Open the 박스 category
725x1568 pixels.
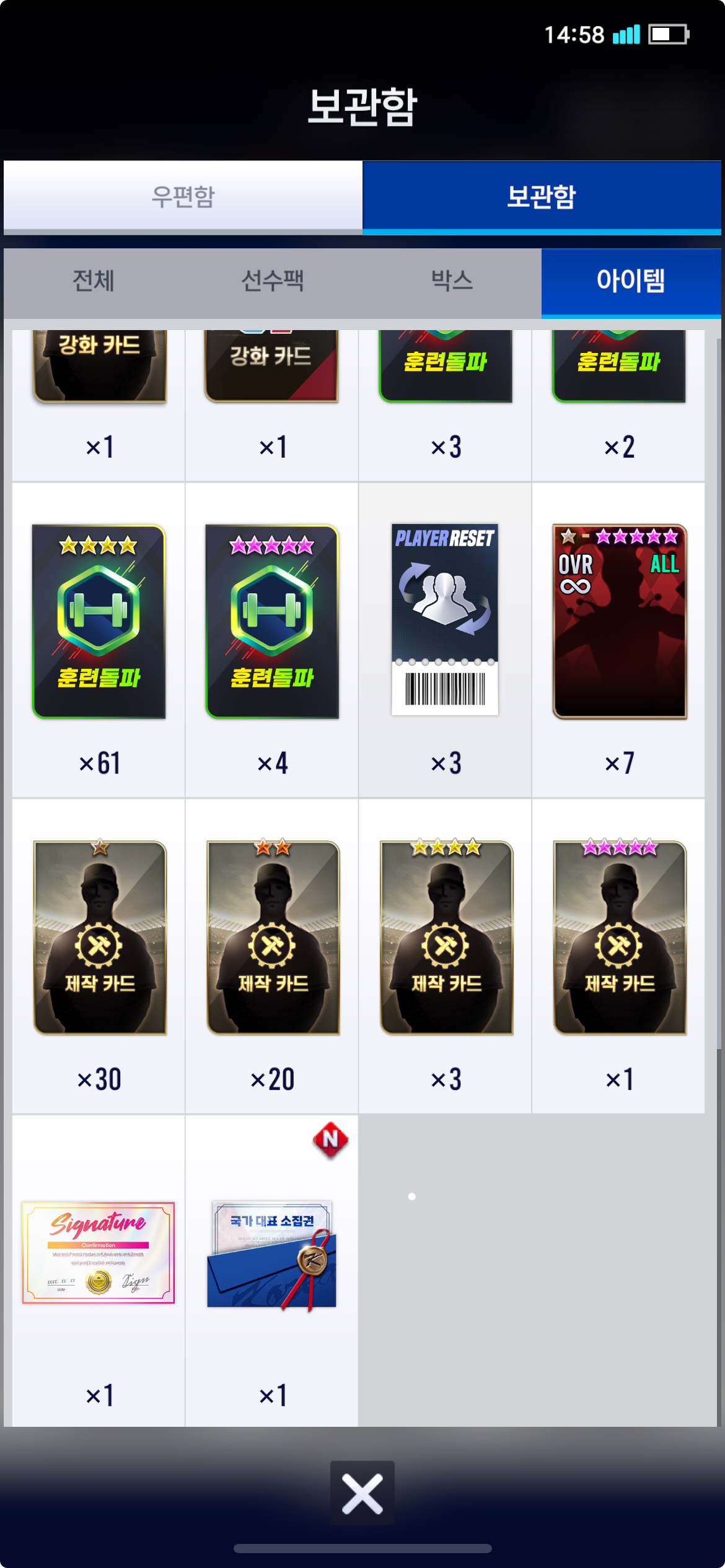tap(452, 281)
